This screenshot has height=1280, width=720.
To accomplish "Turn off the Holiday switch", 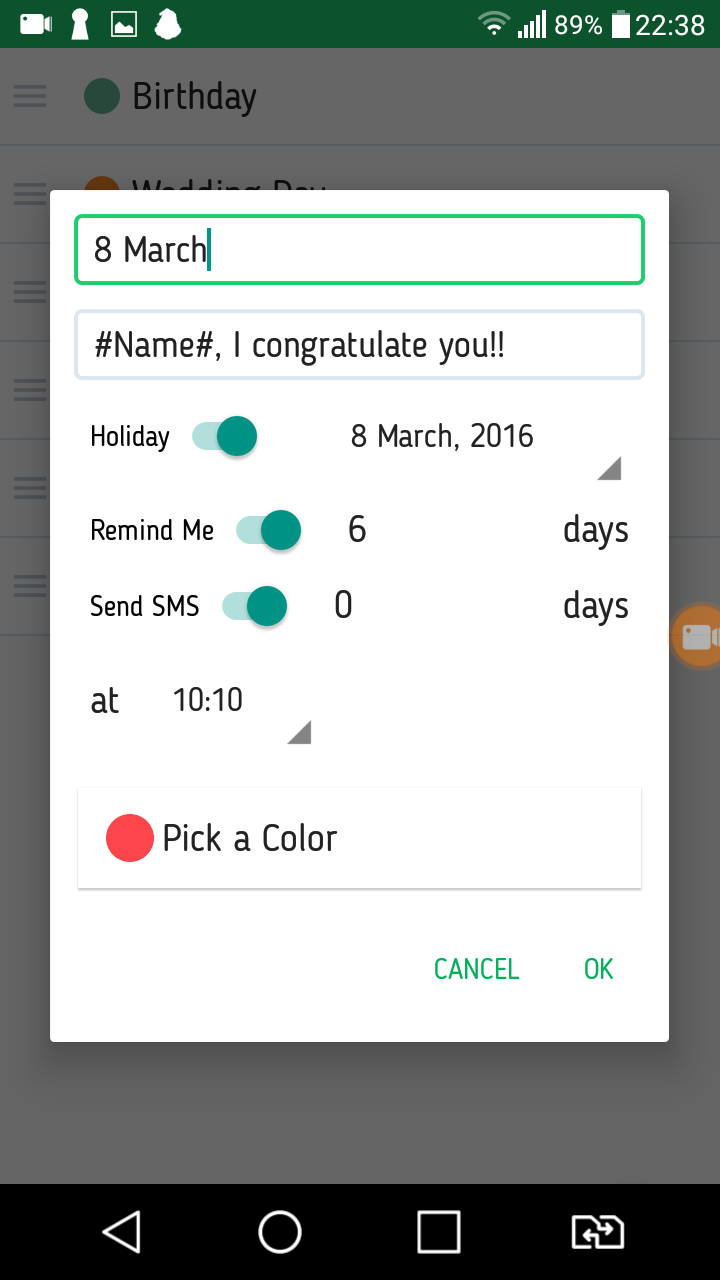I will tap(226, 437).
